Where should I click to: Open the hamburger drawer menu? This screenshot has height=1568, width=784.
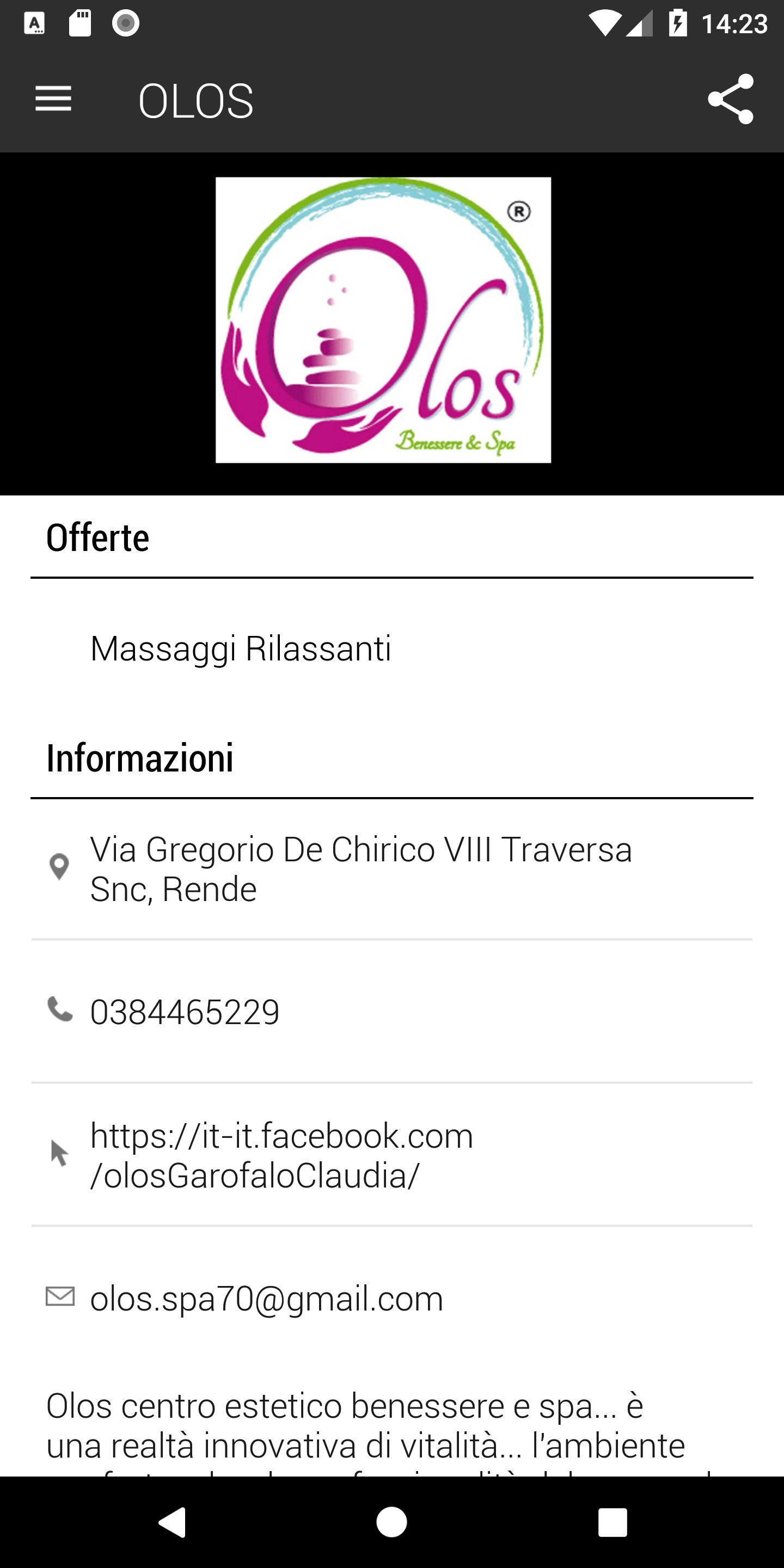[53, 100]
